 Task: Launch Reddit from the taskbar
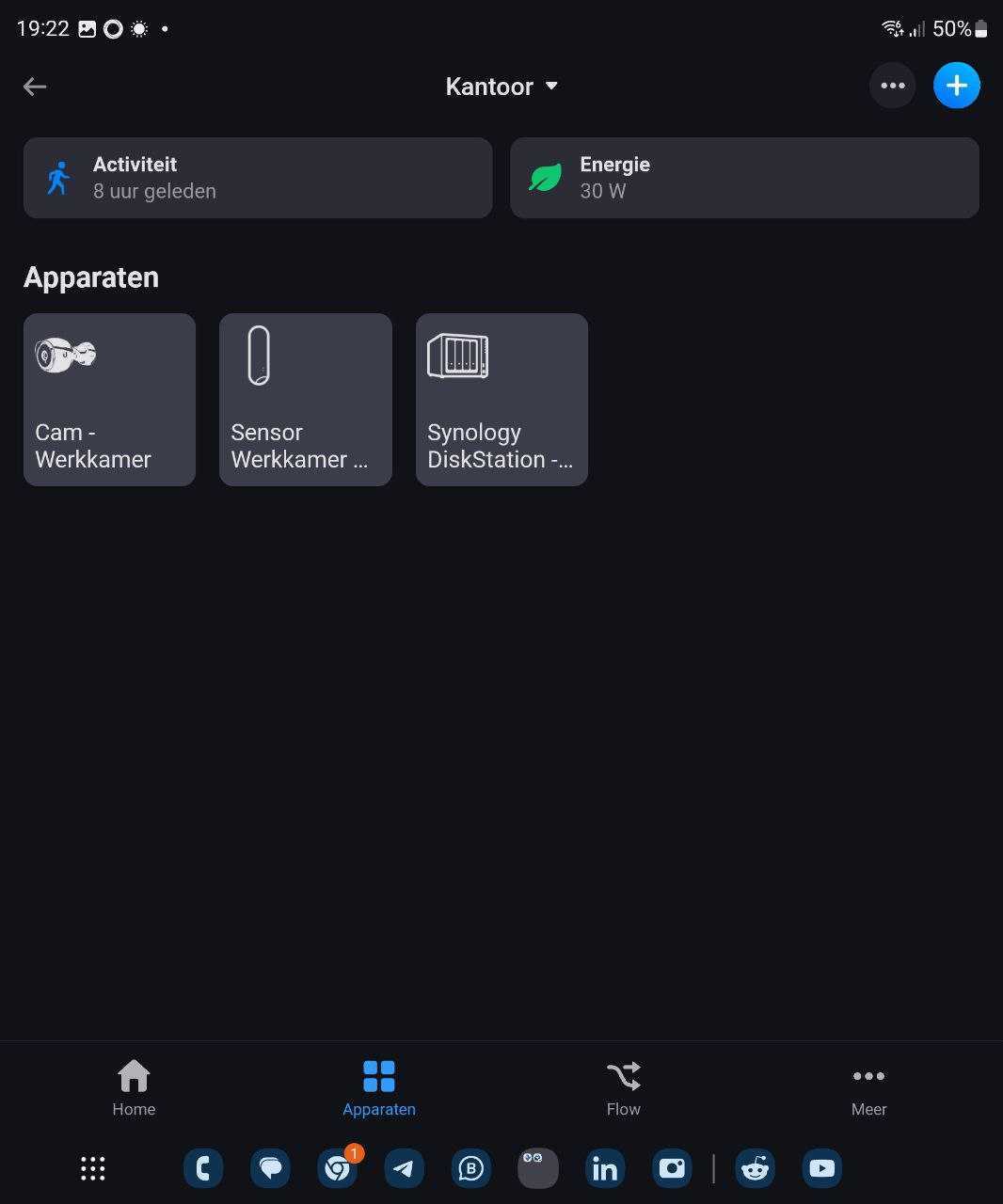(x=755, y=1168)
